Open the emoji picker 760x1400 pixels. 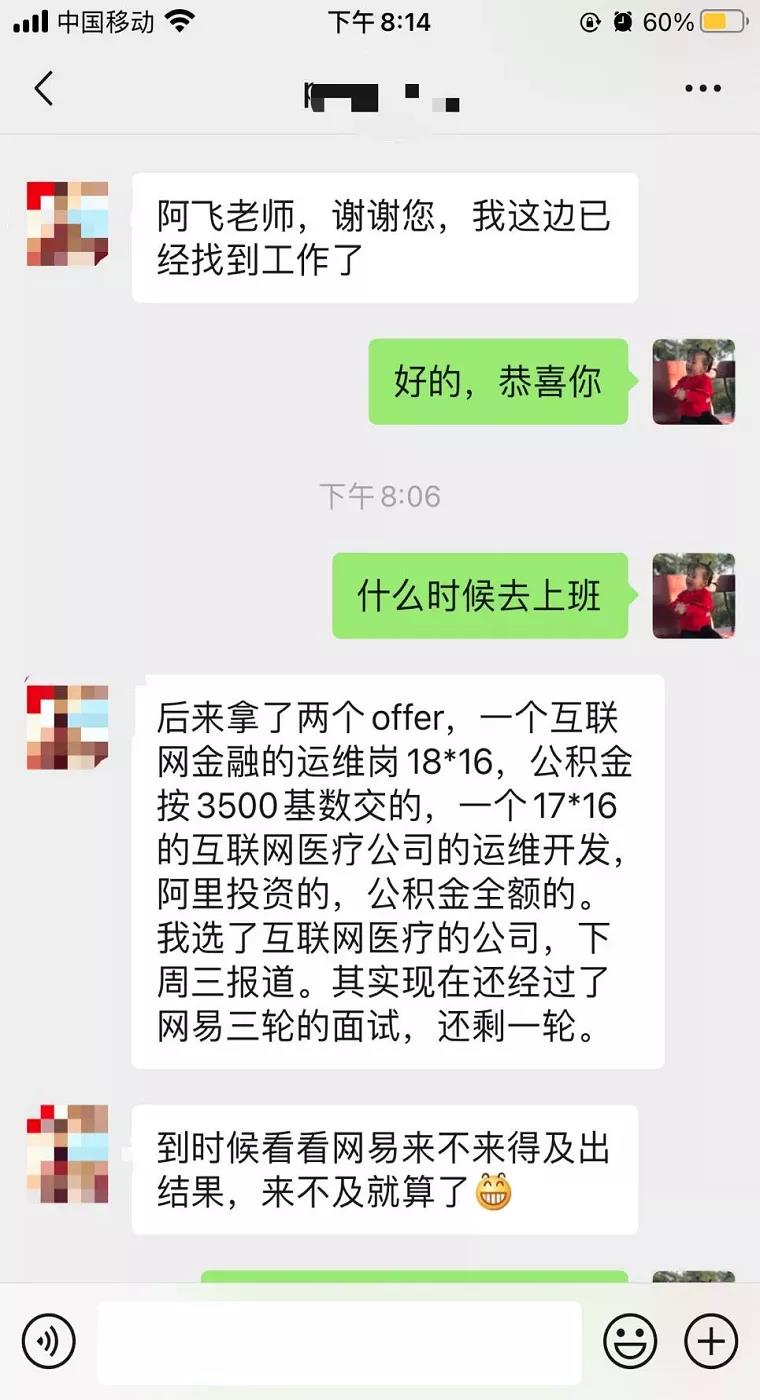(x=631, y=1340)
